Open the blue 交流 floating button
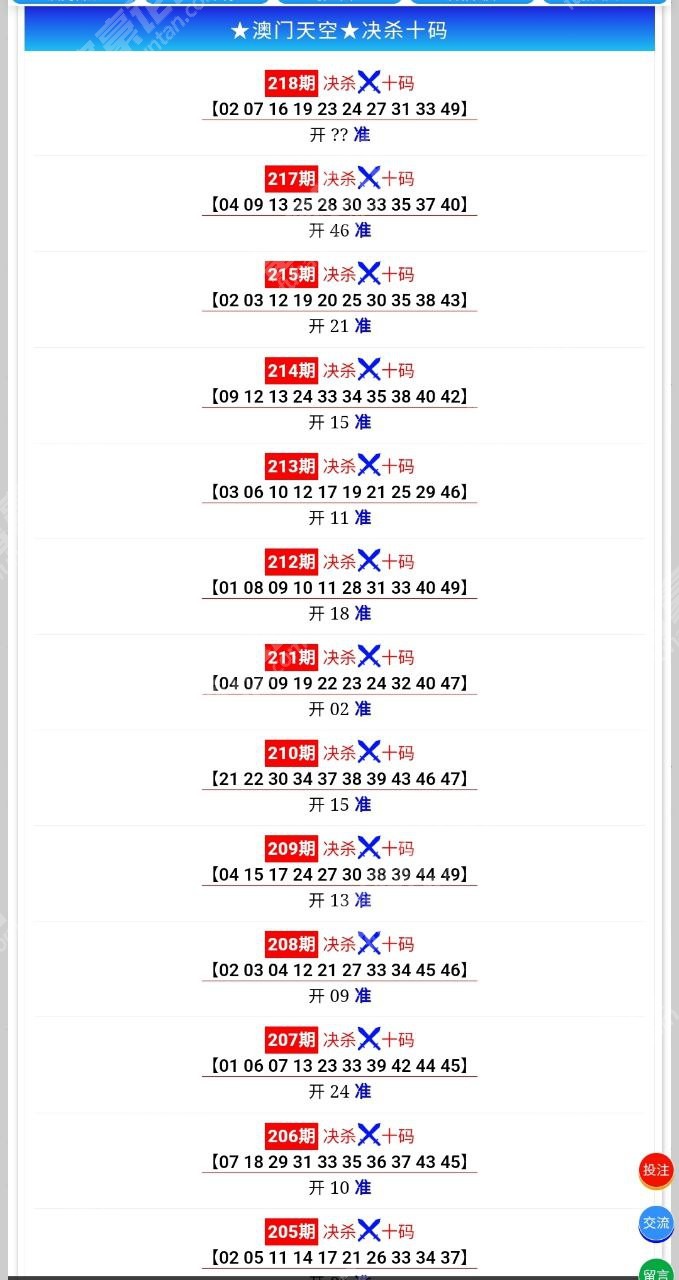Screen dimensions: 679x1280 [656, 1223]
